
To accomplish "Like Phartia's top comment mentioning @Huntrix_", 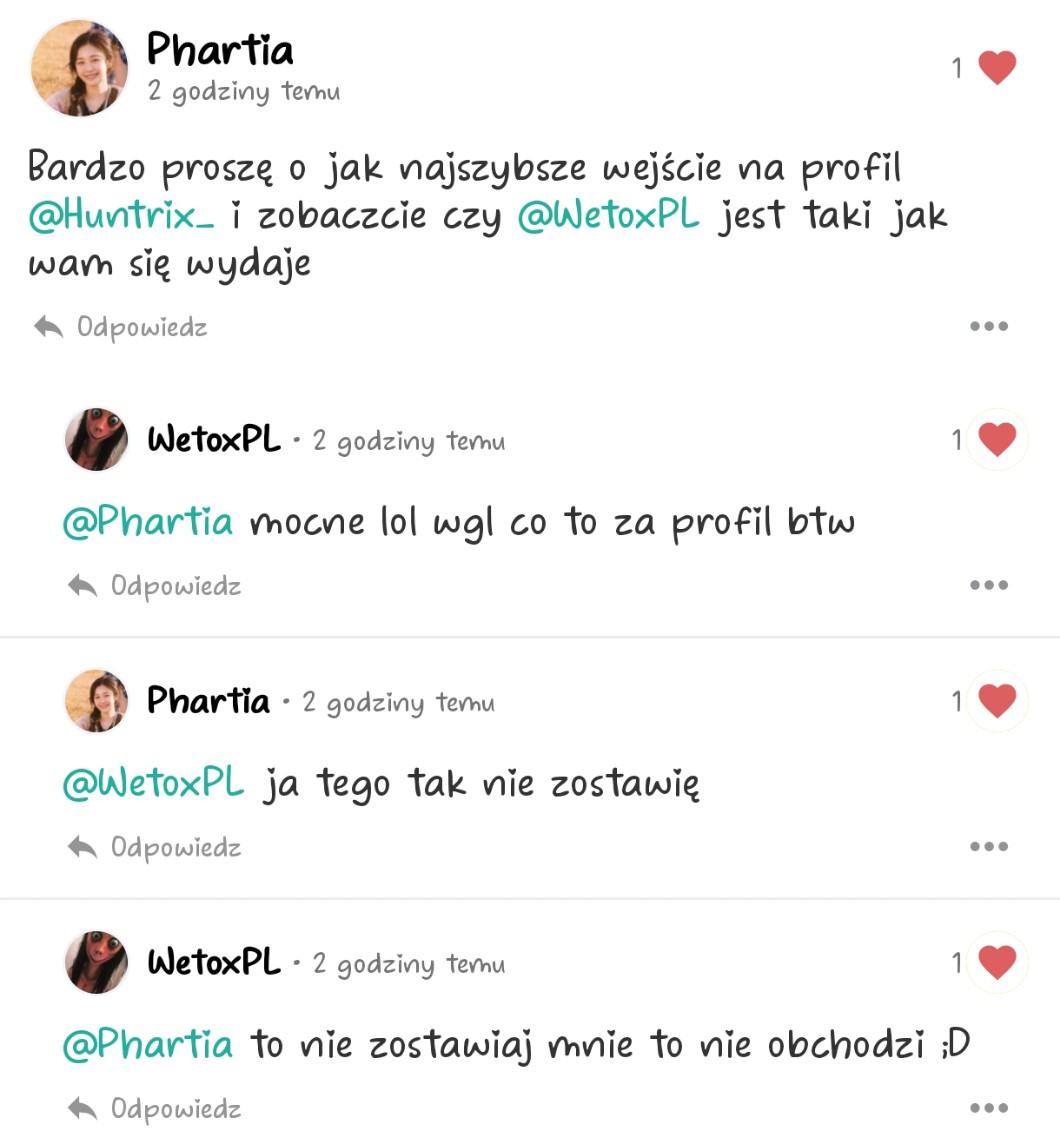I will tap(996, 68).
